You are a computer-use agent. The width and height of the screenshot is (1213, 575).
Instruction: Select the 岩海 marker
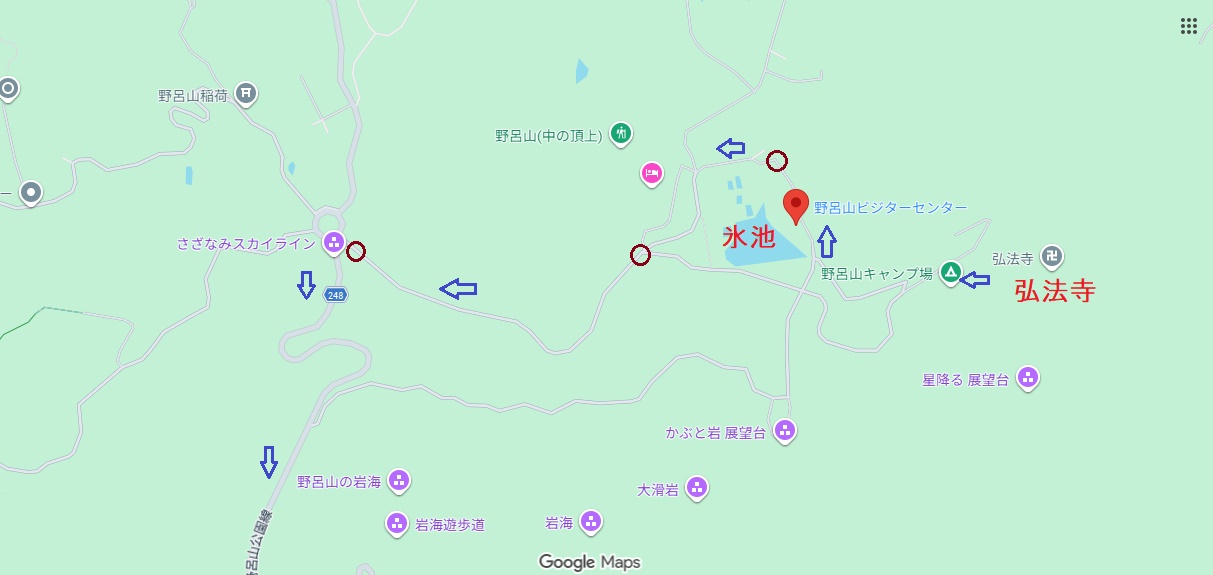click(591, 521)
